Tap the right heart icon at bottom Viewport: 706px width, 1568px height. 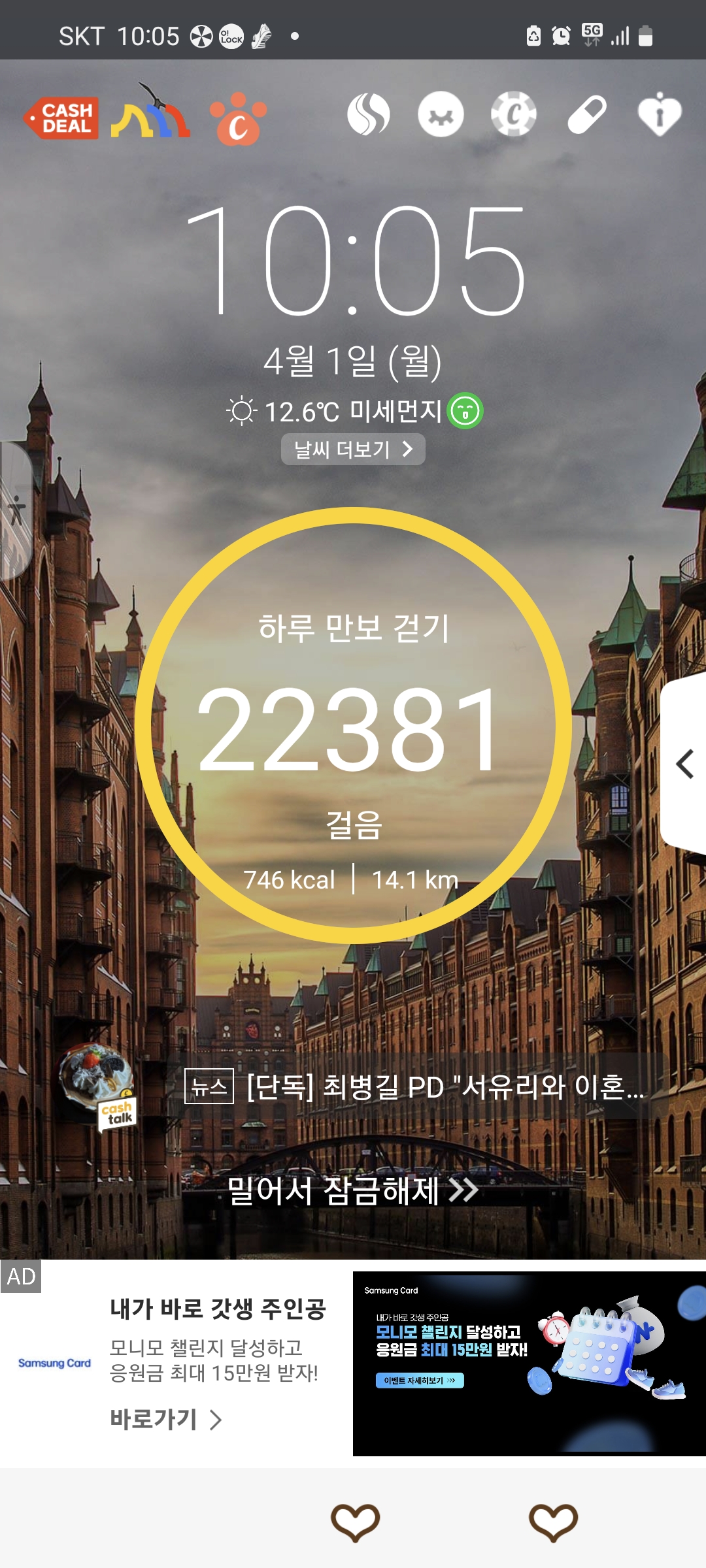click(553, 1521)
